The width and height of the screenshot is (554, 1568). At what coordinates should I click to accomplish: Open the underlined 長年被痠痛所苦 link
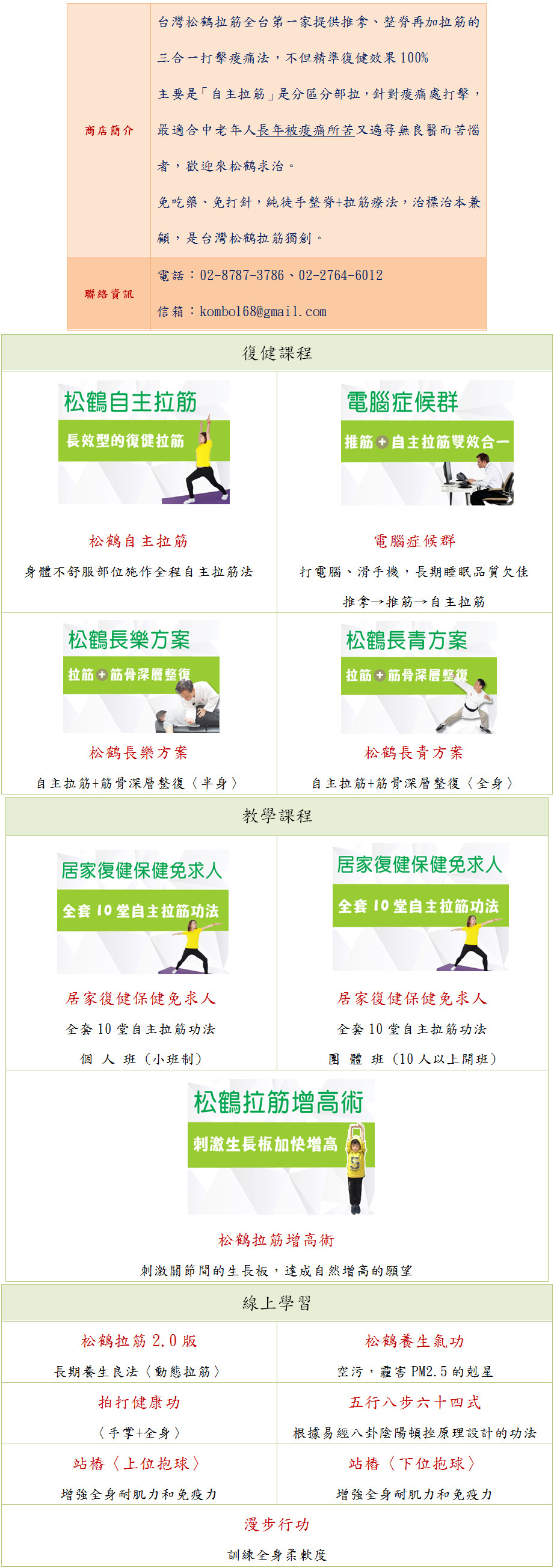tap(305, 130)
